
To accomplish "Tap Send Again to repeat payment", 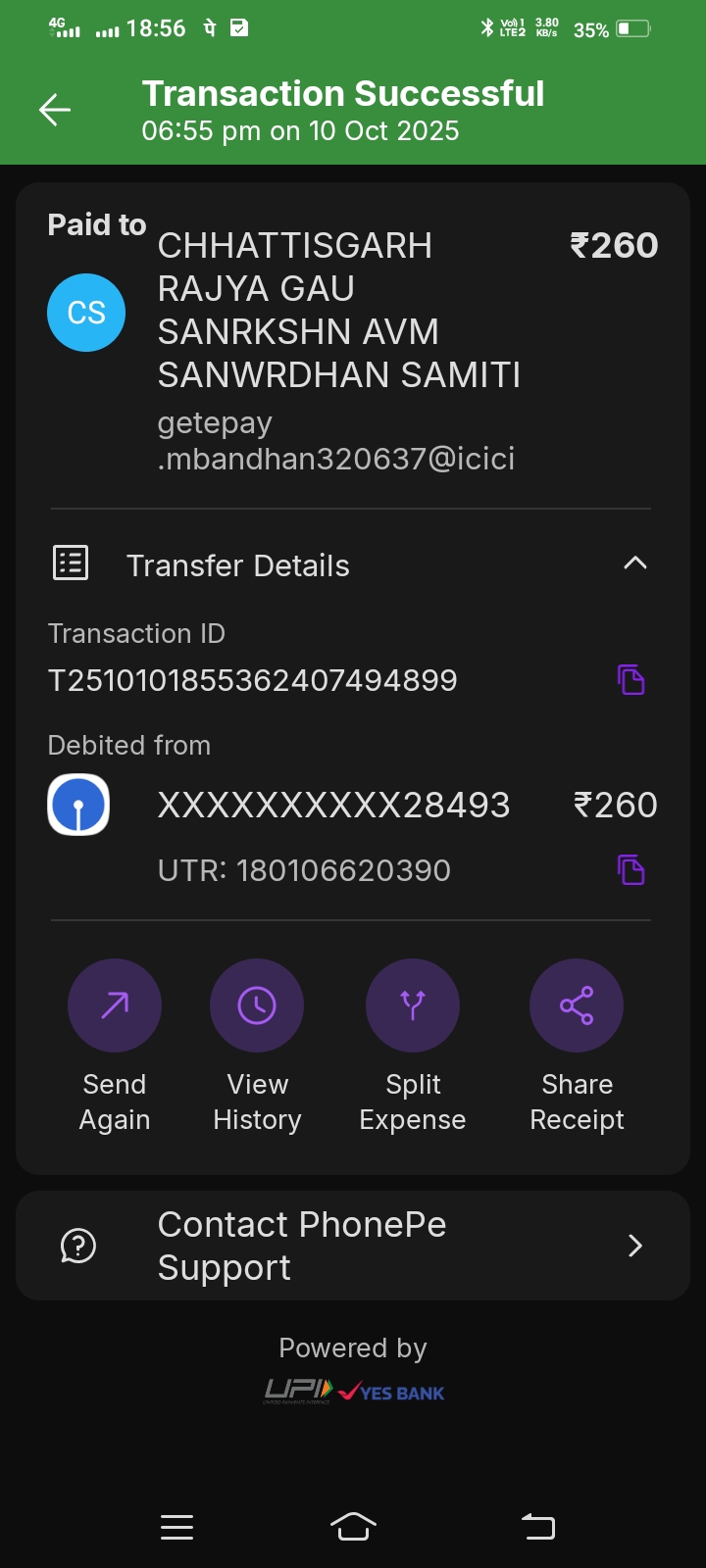I will point(115,1005).
